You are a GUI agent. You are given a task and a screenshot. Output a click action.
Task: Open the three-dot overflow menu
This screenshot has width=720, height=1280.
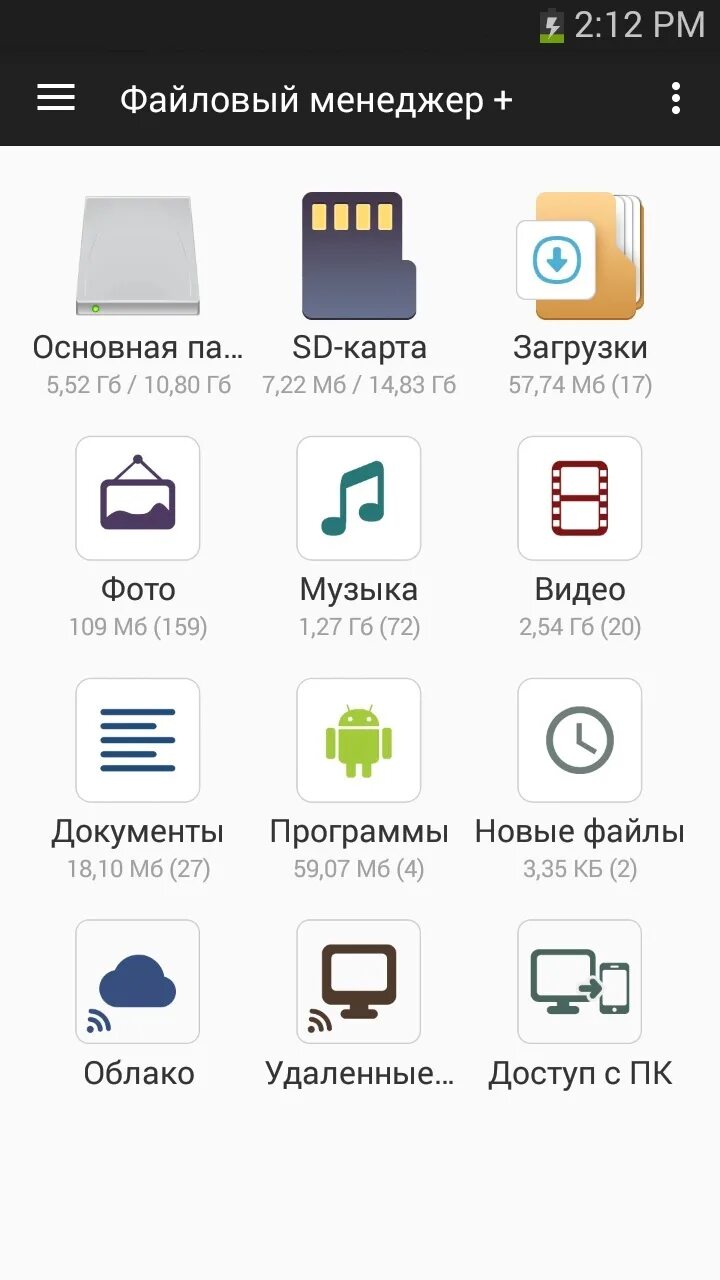676,98
